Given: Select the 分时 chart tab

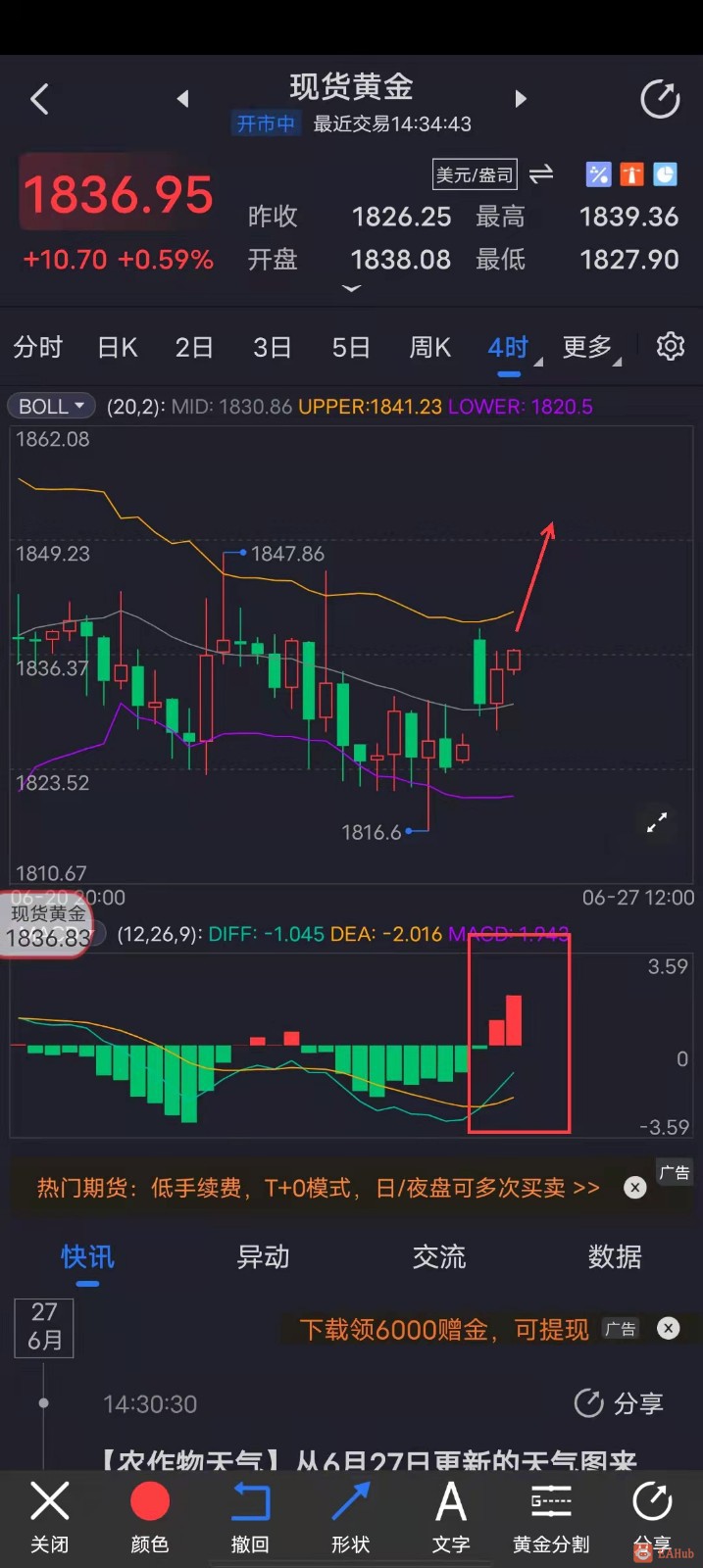Looking at the screenshot, I should pyautogui.click(x=38, y=347).
